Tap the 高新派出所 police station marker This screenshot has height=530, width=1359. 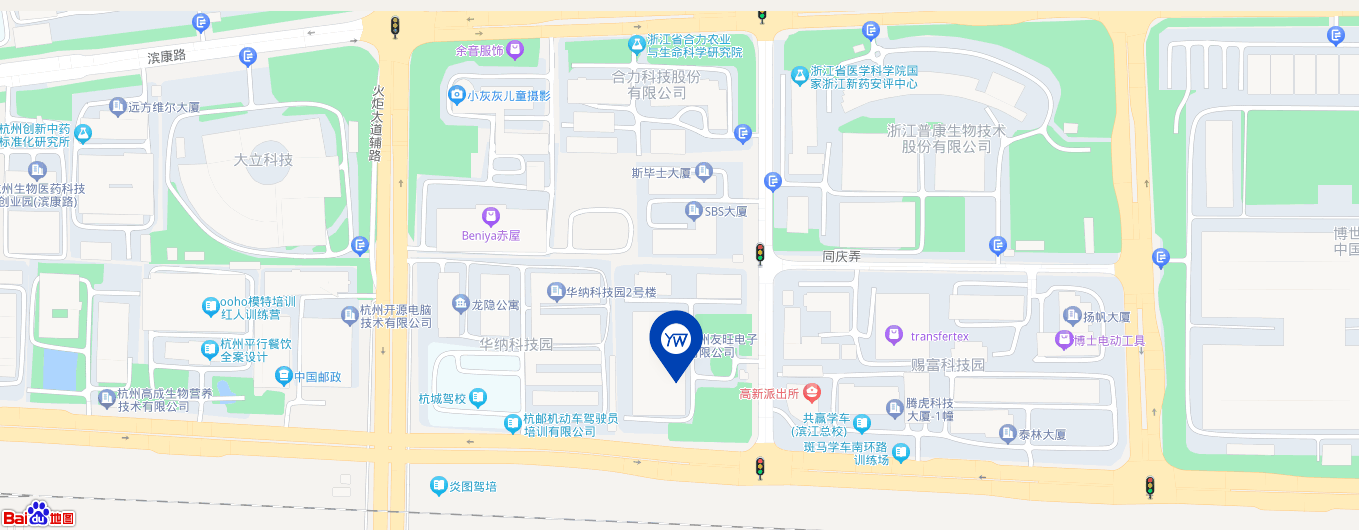click(812, 393)
